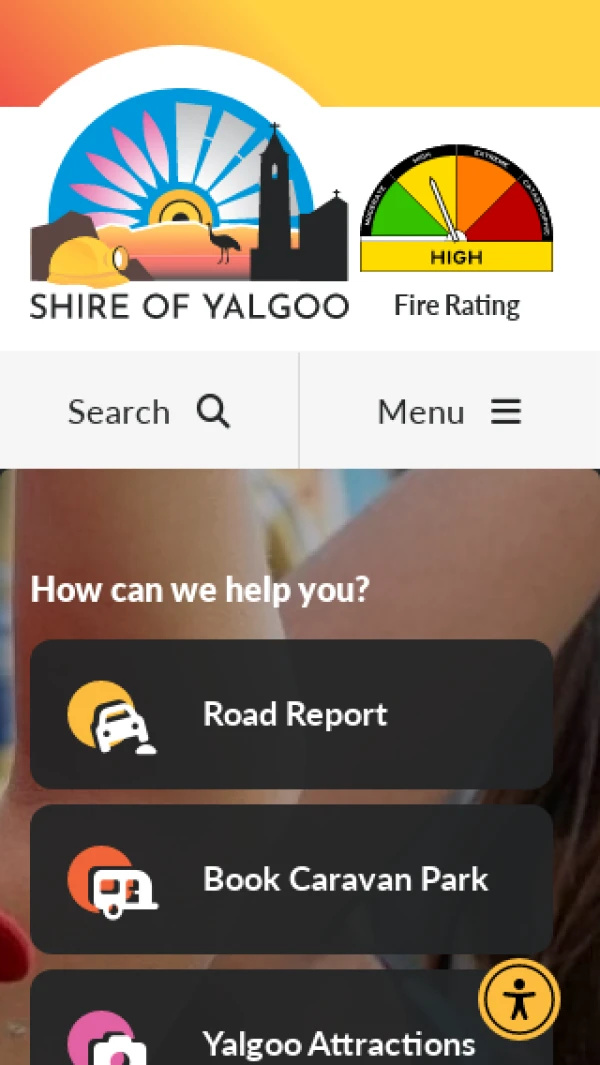Open the Search button
The image size is (600, 1065).
(149, 411)
